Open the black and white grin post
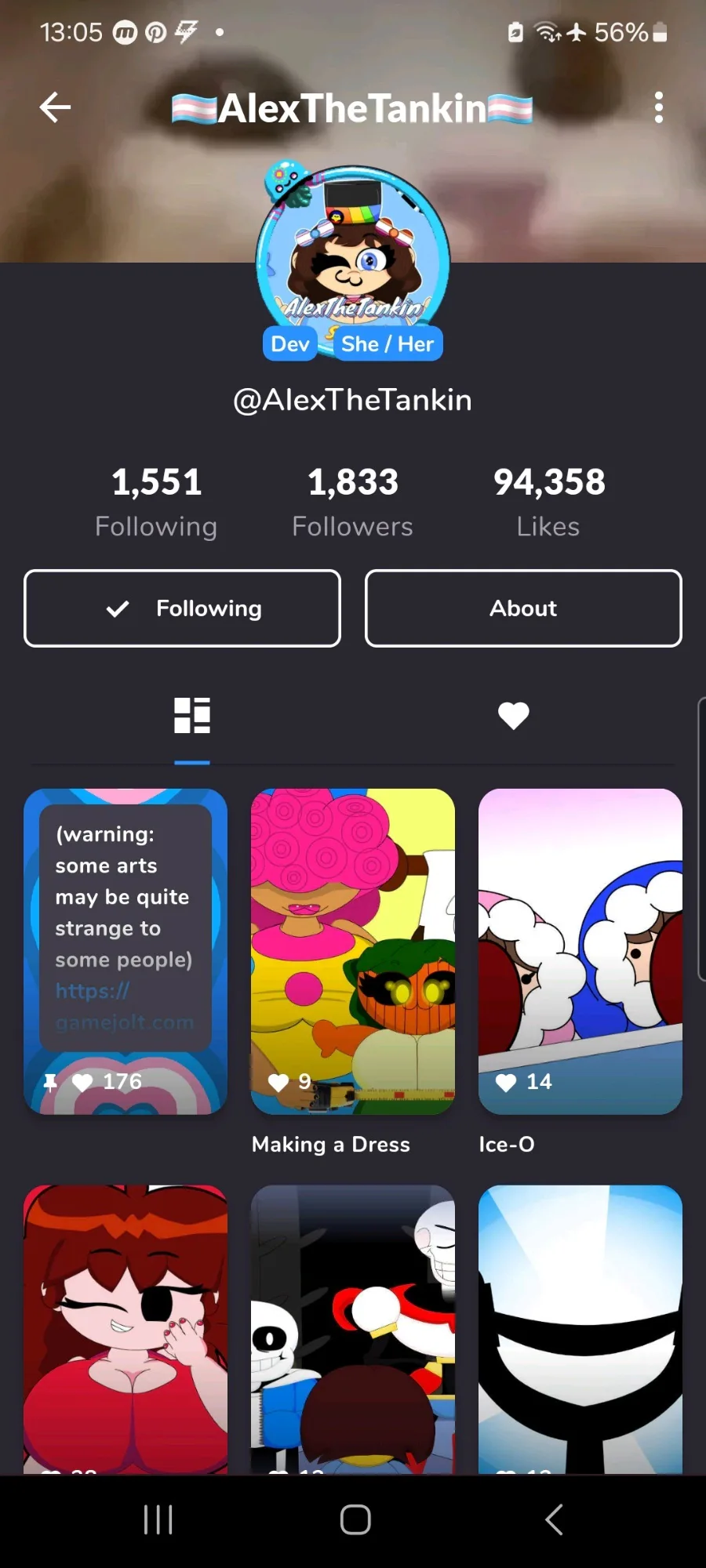 (580, 1330)
